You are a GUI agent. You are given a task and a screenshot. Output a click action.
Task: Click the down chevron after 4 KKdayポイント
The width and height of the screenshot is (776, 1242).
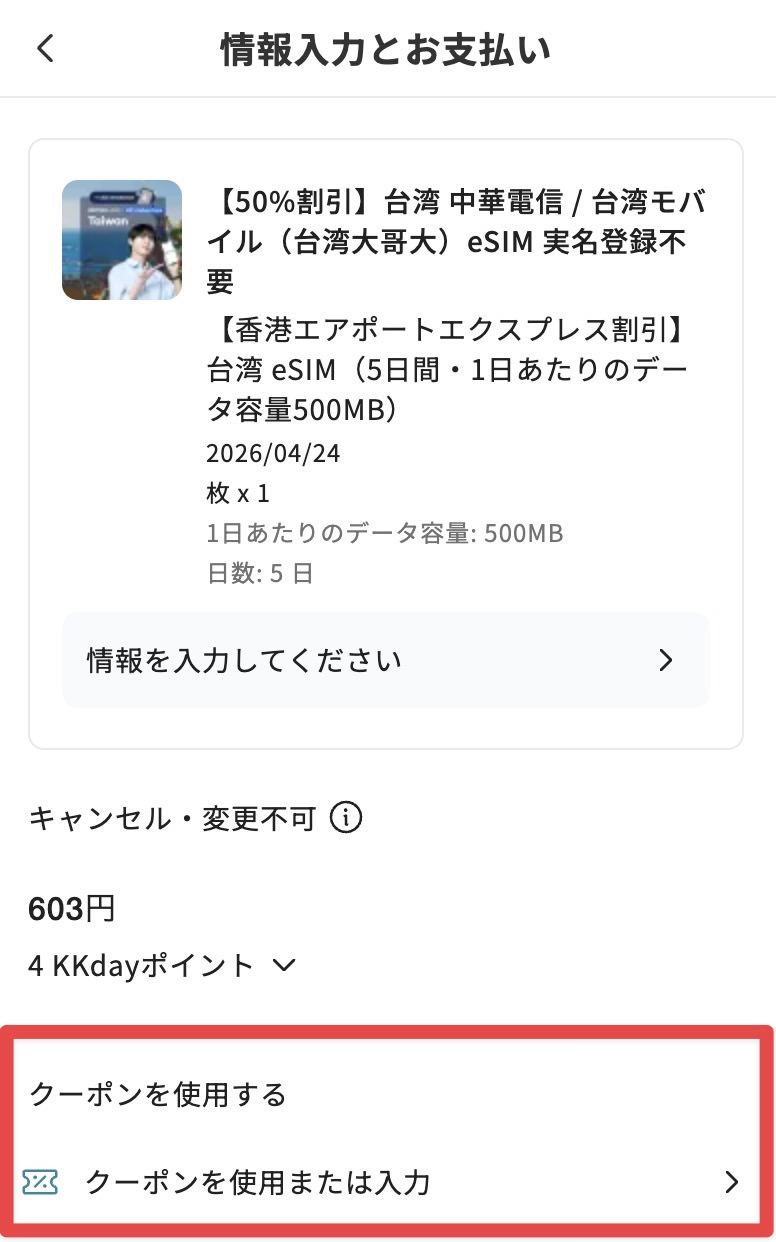(x=284, y=965)
